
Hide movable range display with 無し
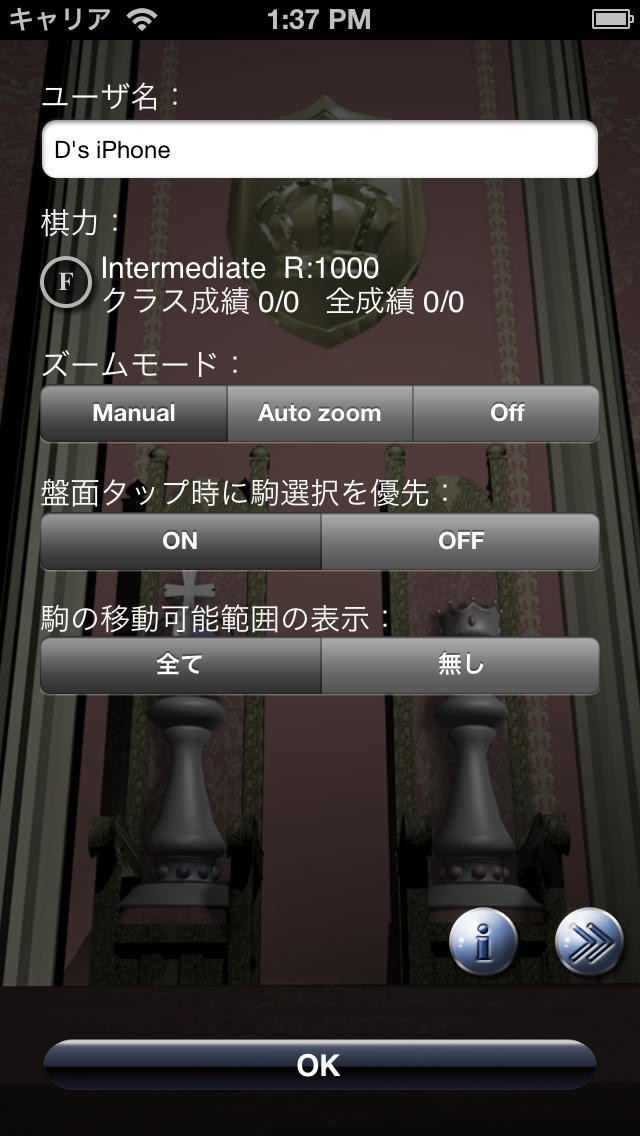460,665
